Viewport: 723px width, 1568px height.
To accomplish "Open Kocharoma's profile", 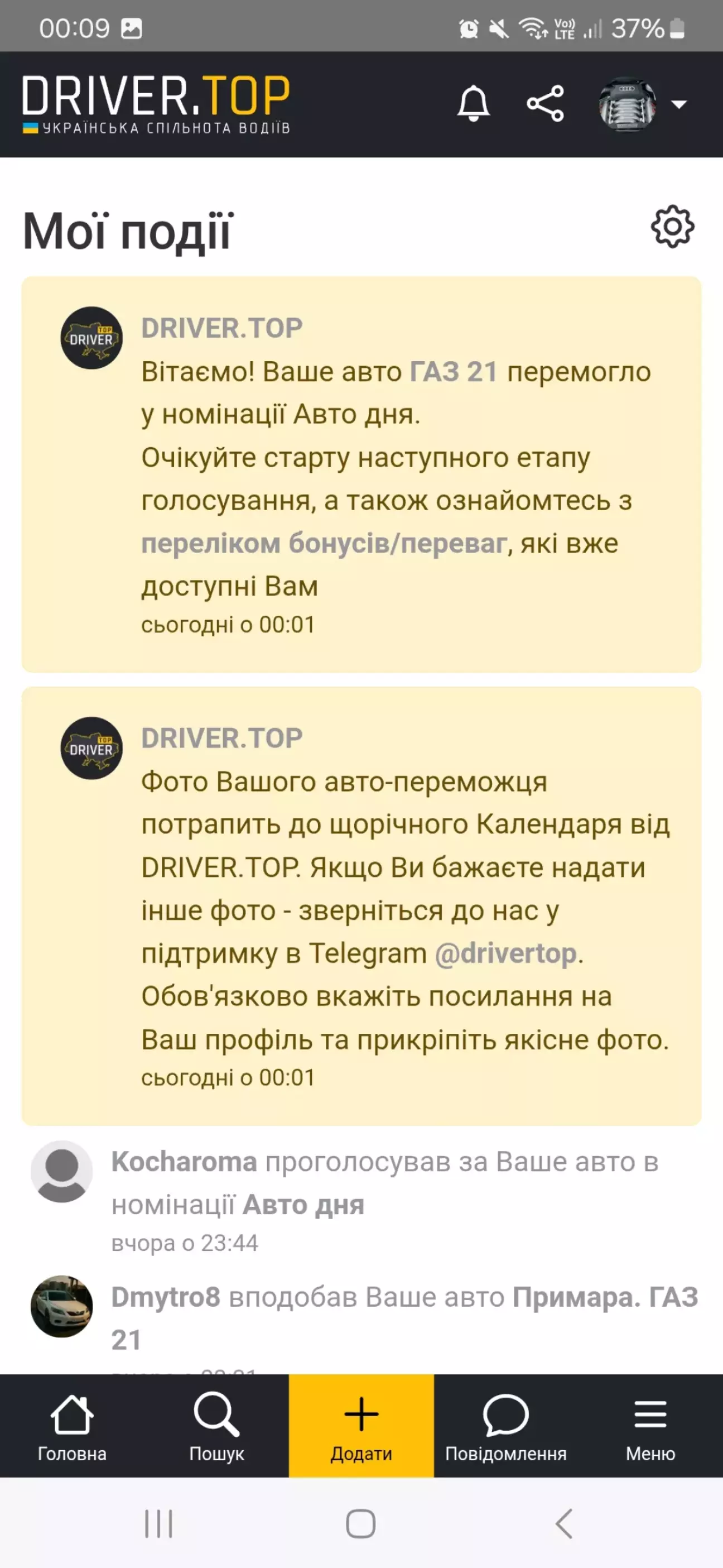I will click(184, 1162).
